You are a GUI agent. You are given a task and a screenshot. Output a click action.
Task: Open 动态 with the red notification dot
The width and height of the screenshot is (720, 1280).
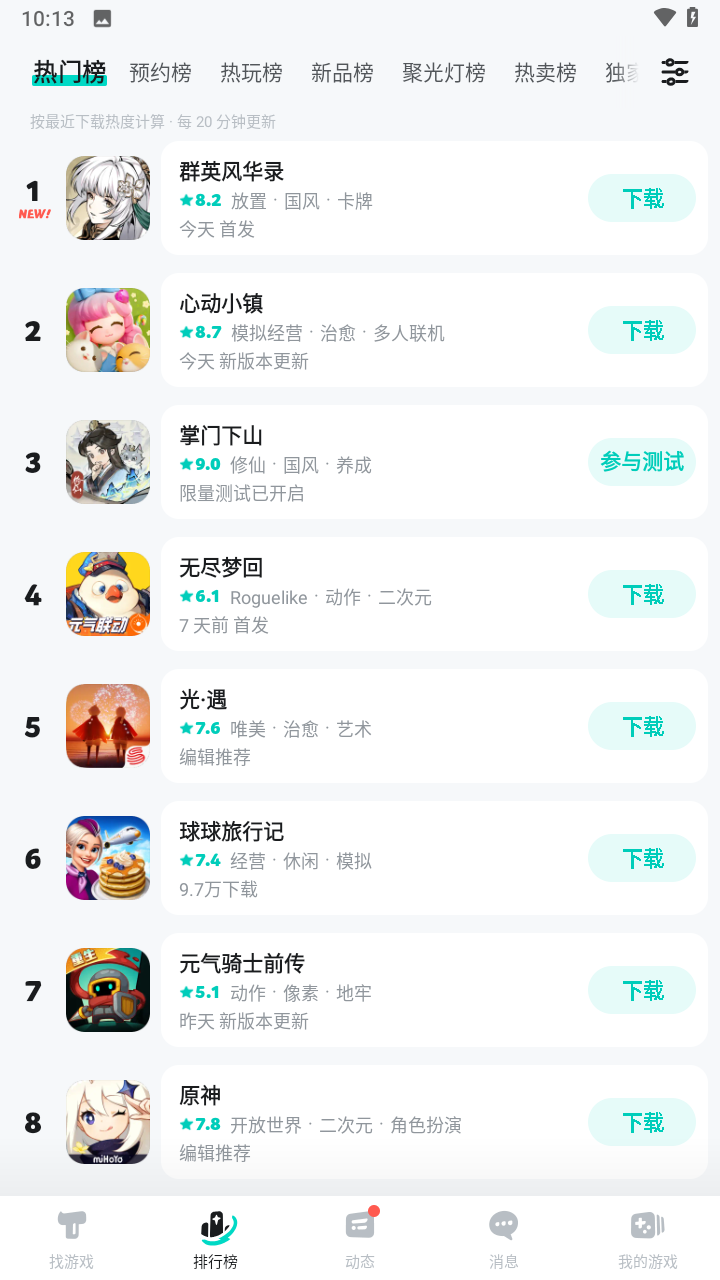(359, 1224)
